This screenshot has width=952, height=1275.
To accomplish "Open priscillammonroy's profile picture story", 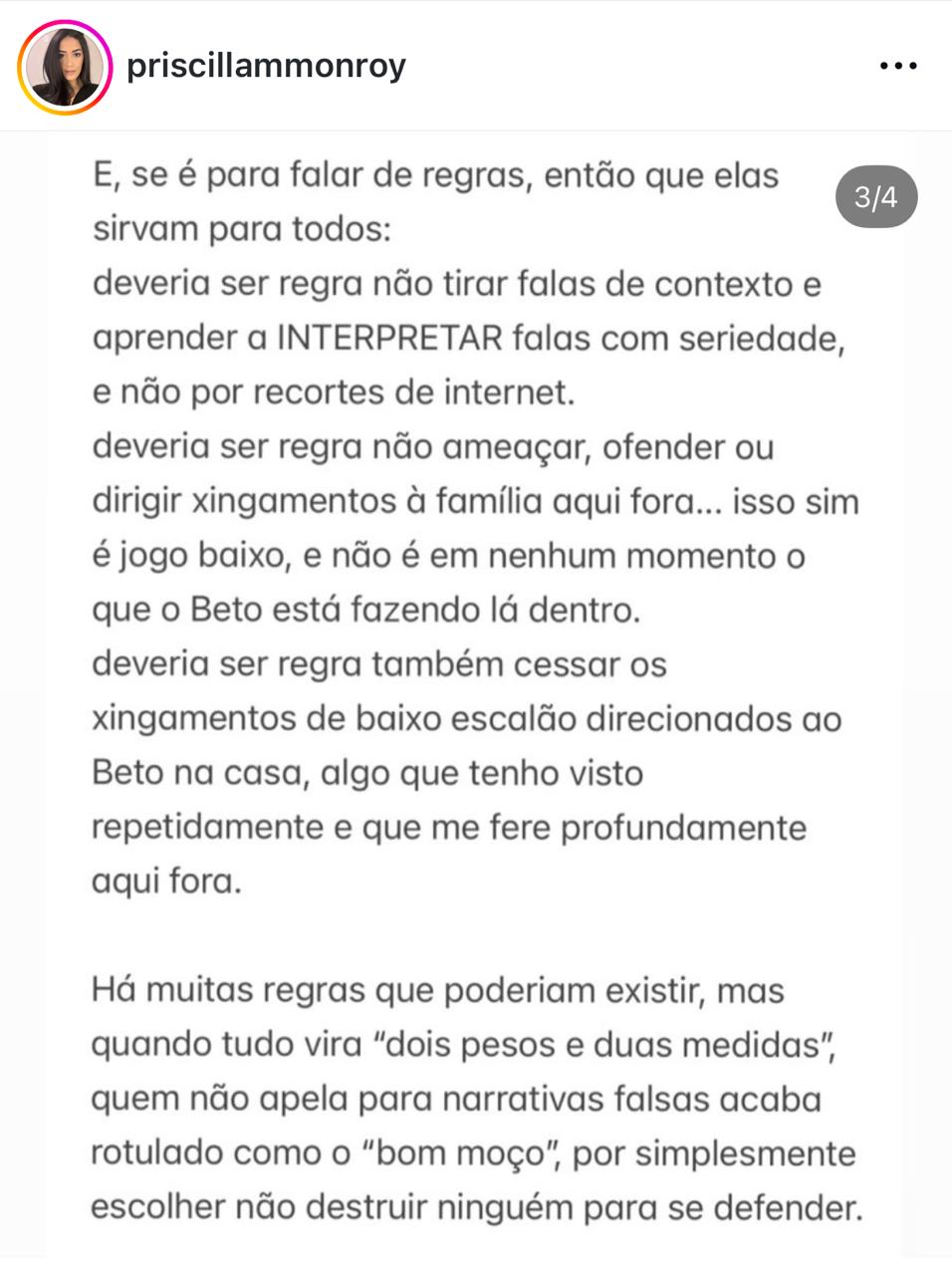I will [x=64, y=67].
